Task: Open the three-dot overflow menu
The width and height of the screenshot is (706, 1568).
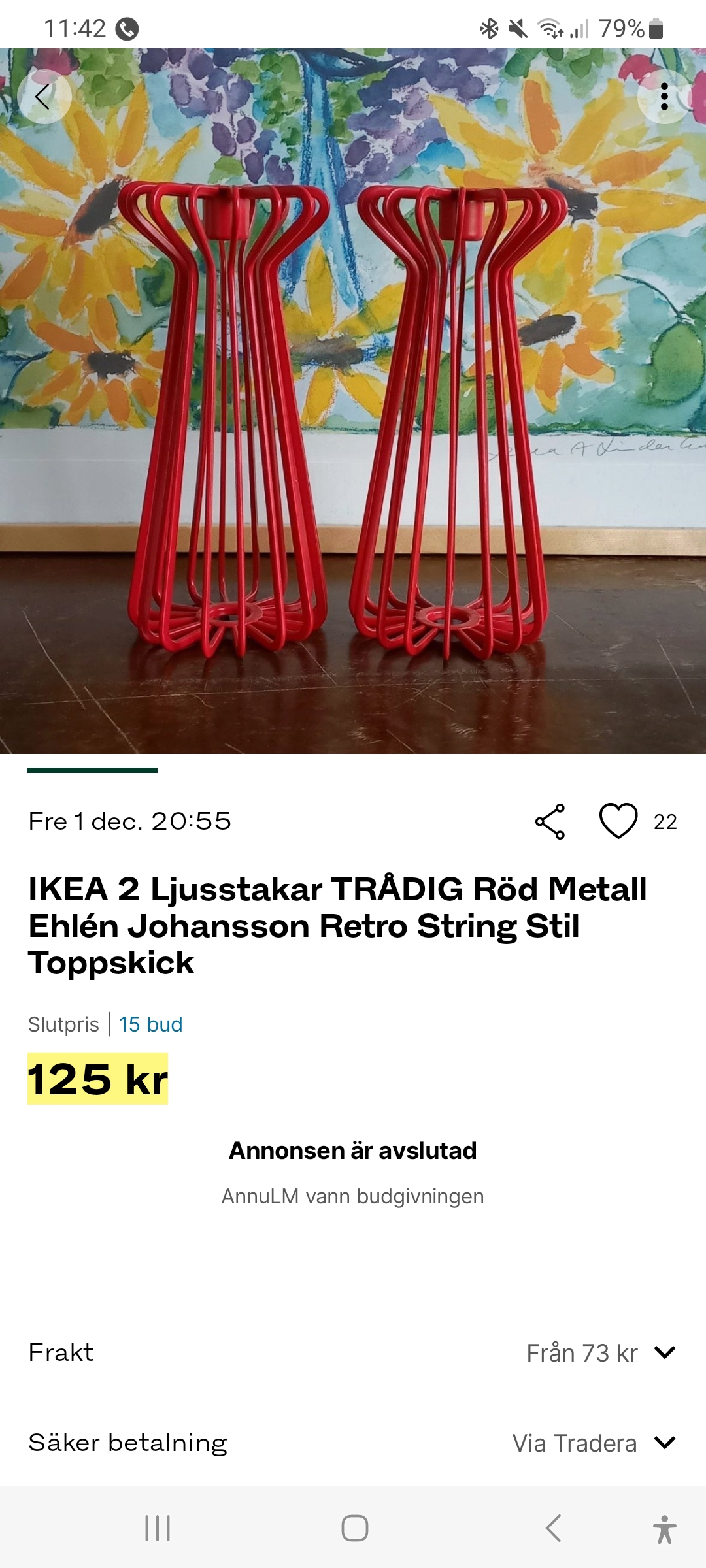Action: click(664, 97)
